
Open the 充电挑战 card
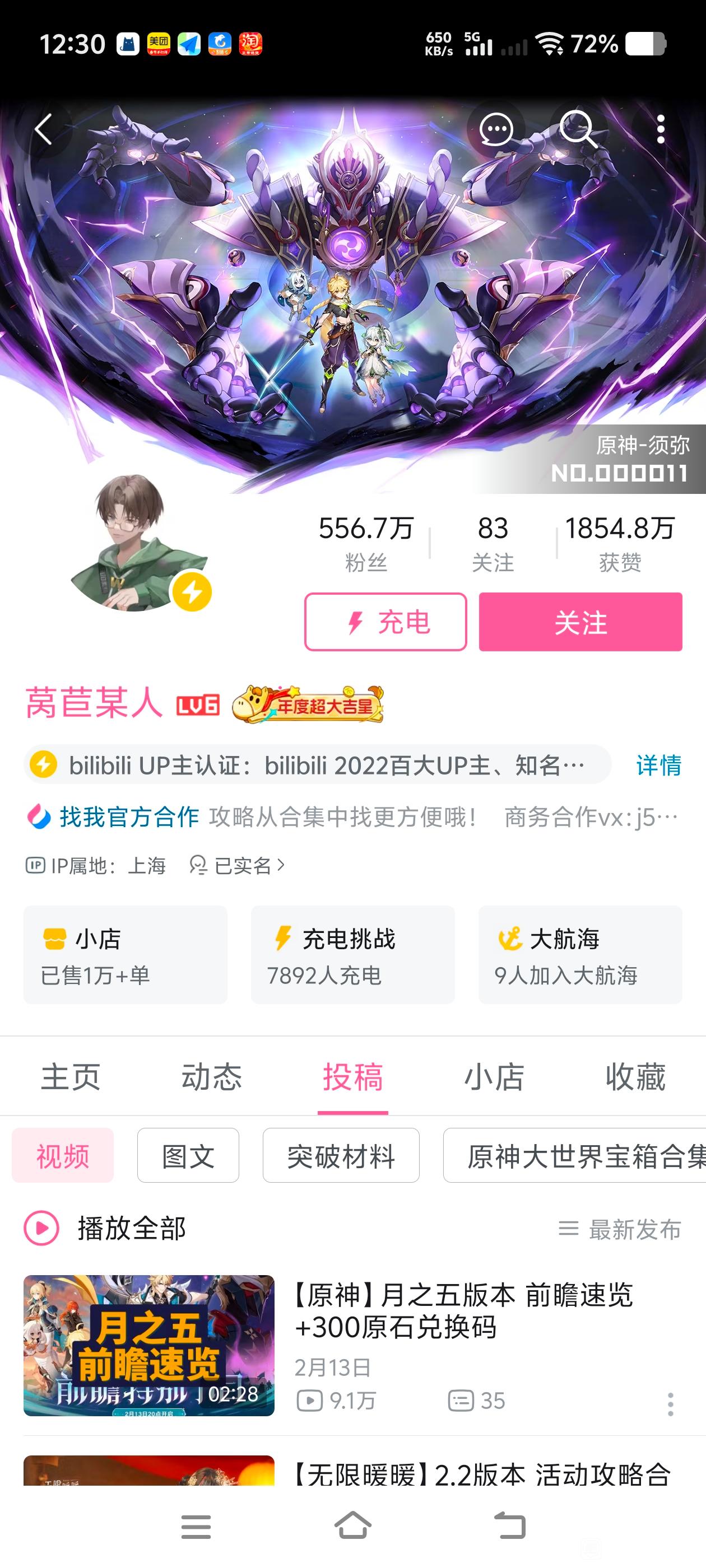(x=352, y=954)
